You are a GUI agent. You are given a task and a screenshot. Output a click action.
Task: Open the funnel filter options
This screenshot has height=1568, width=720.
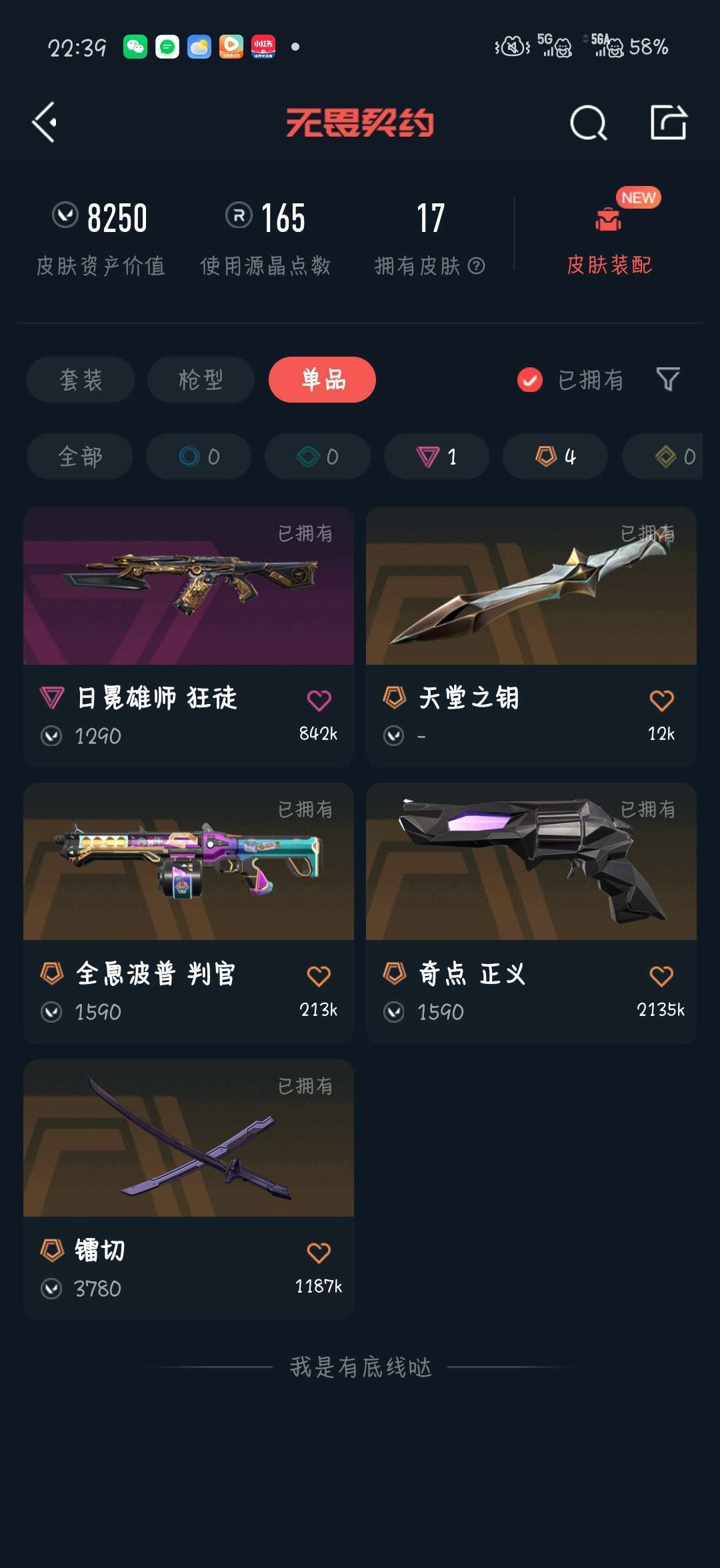point(668,379)
